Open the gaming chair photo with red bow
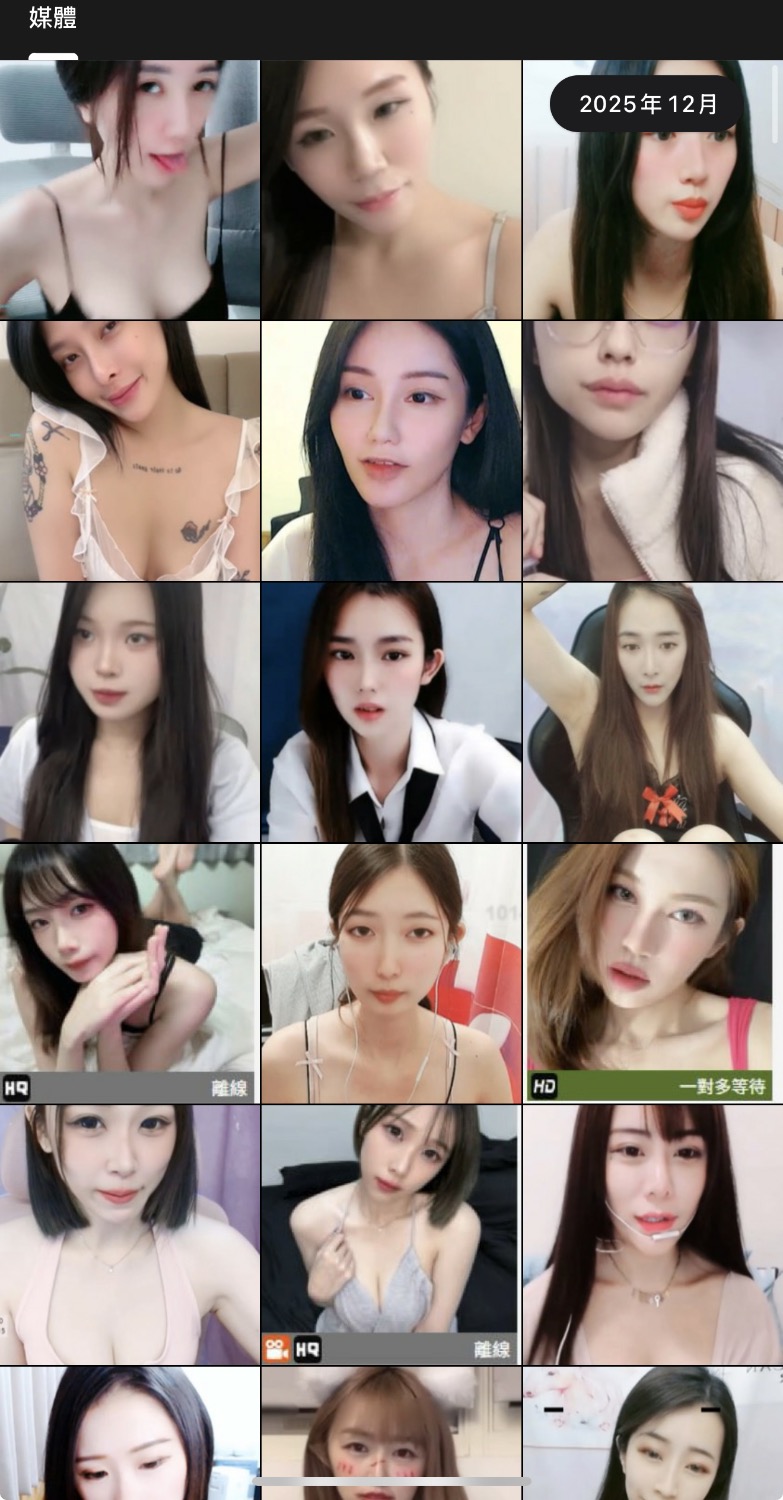783x1500 pixels. (652, 712)
